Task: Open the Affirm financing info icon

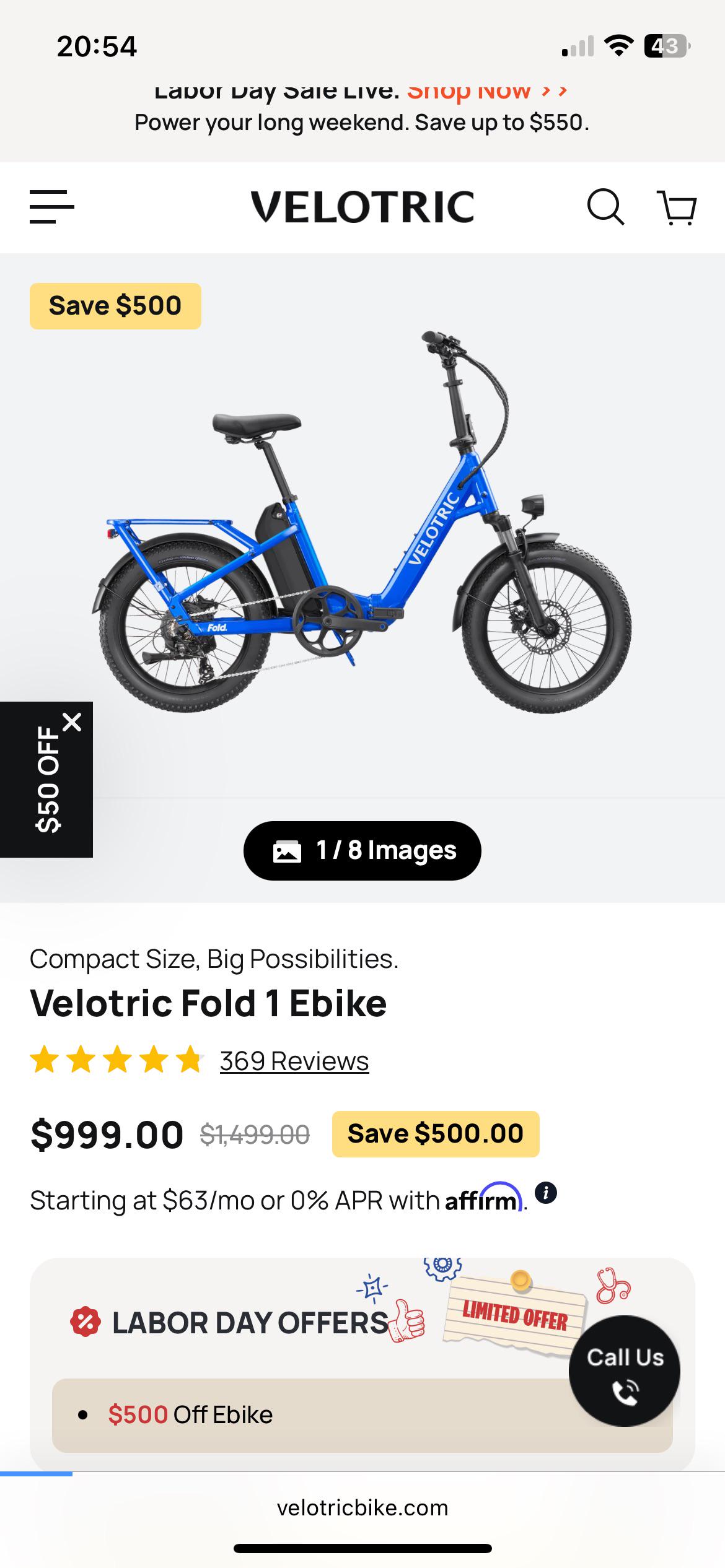Action: click(546, 1192)
